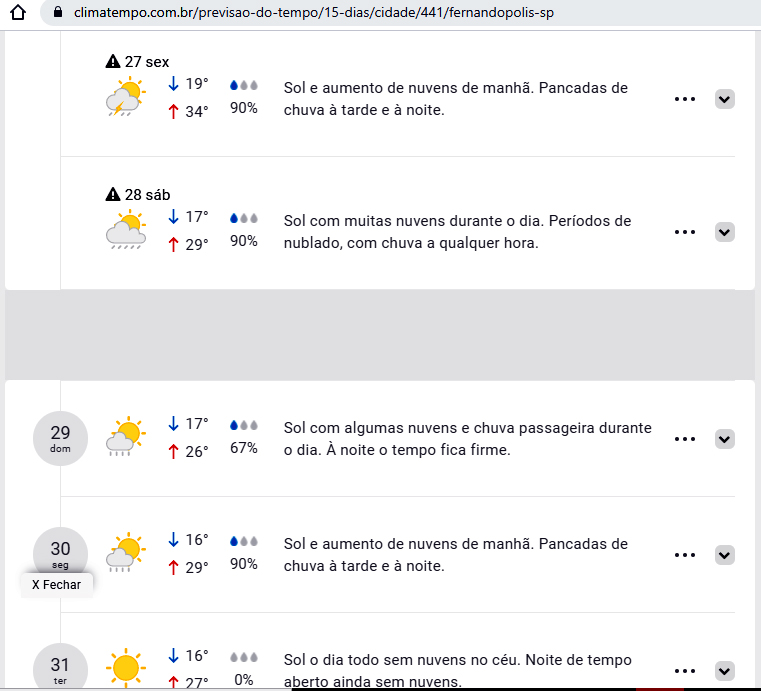Expand the 28 sáb forecast details
Image resolution: width=761 pixels, height=691 pixels.
coord(726,231)
